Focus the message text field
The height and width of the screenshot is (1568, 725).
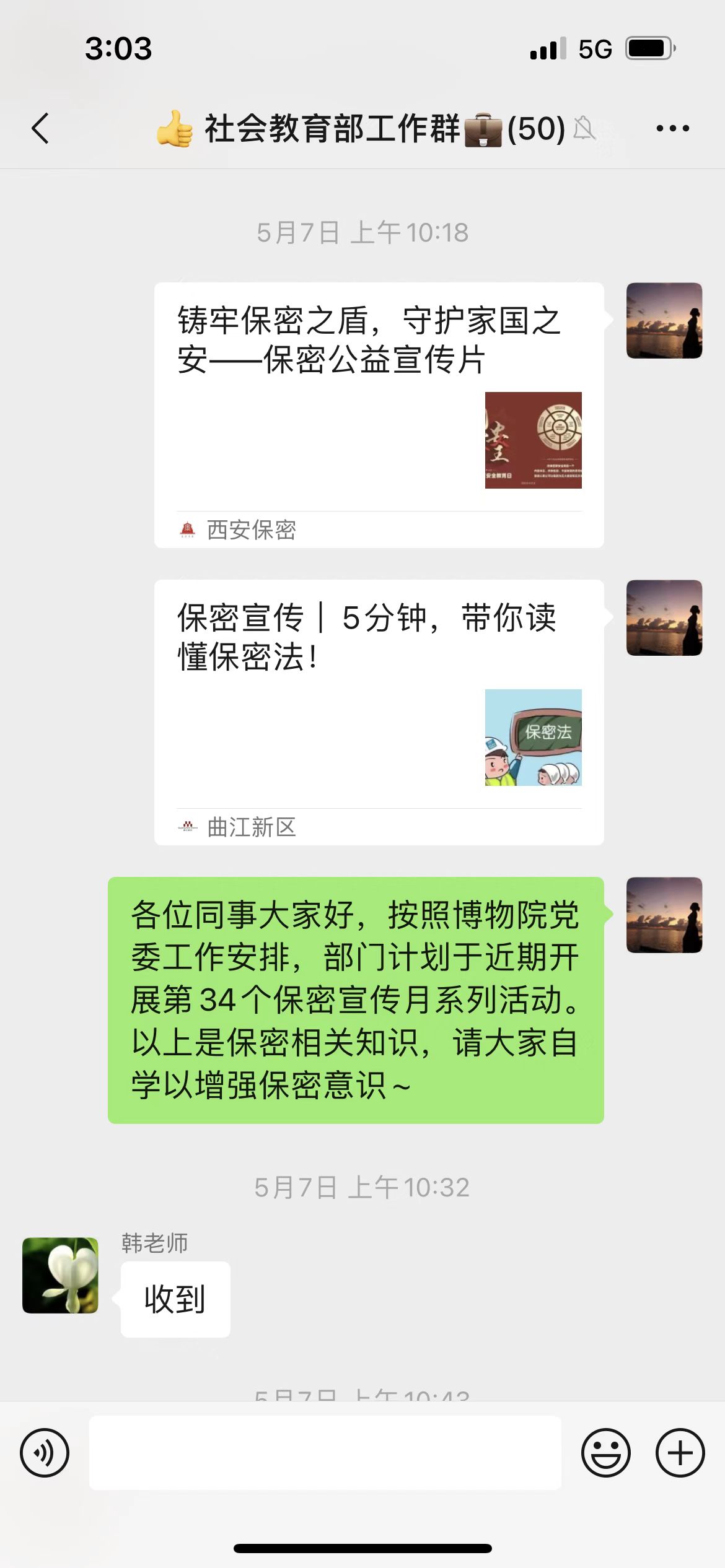point(325,1452)
